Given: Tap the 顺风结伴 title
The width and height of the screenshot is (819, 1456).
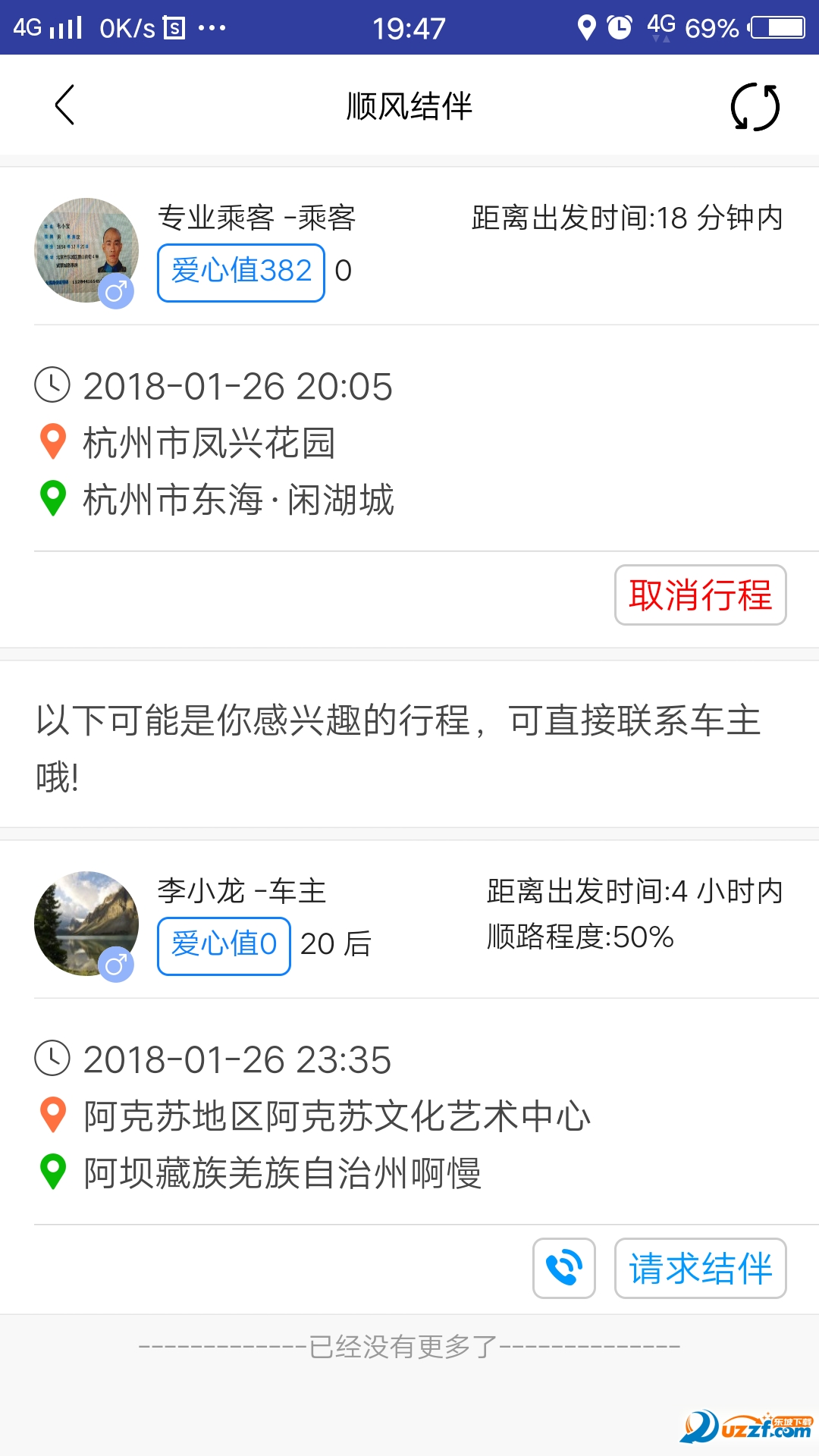Looking at the screenshot, I should click(x=409, y=106).
